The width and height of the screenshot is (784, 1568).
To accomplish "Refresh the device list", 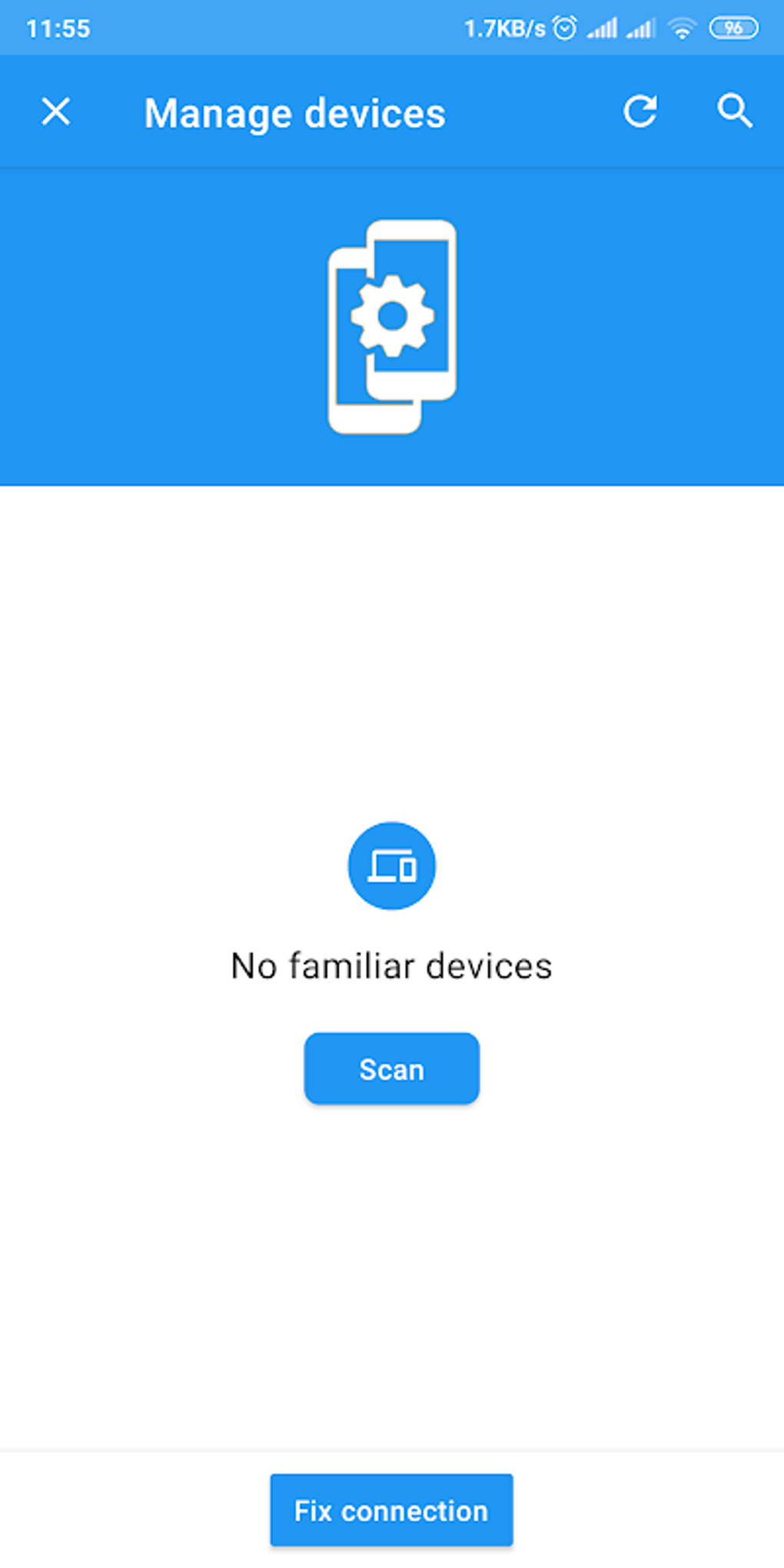I will tap(639, 111).
